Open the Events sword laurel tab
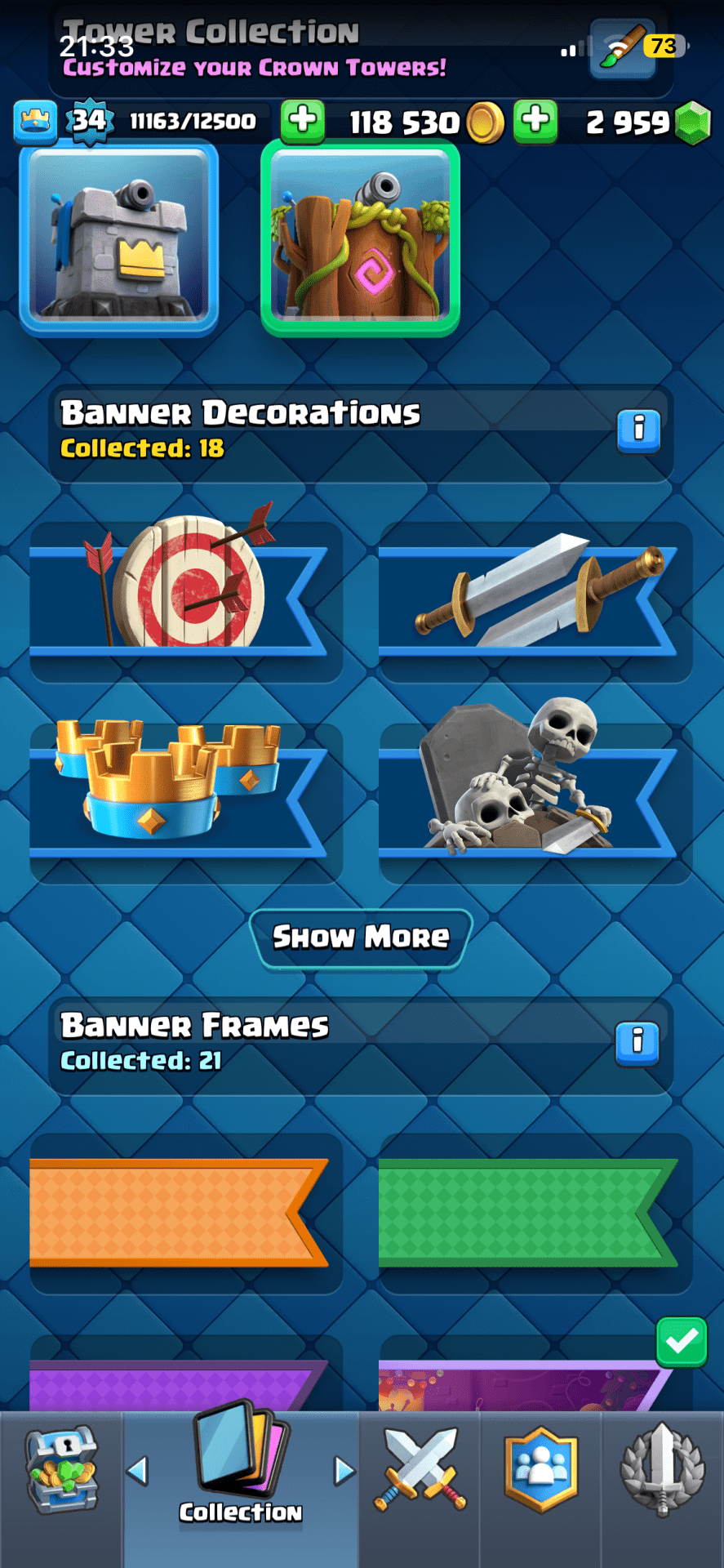This screenshot has height=1568, width=724. click(x=663, y=1470)
